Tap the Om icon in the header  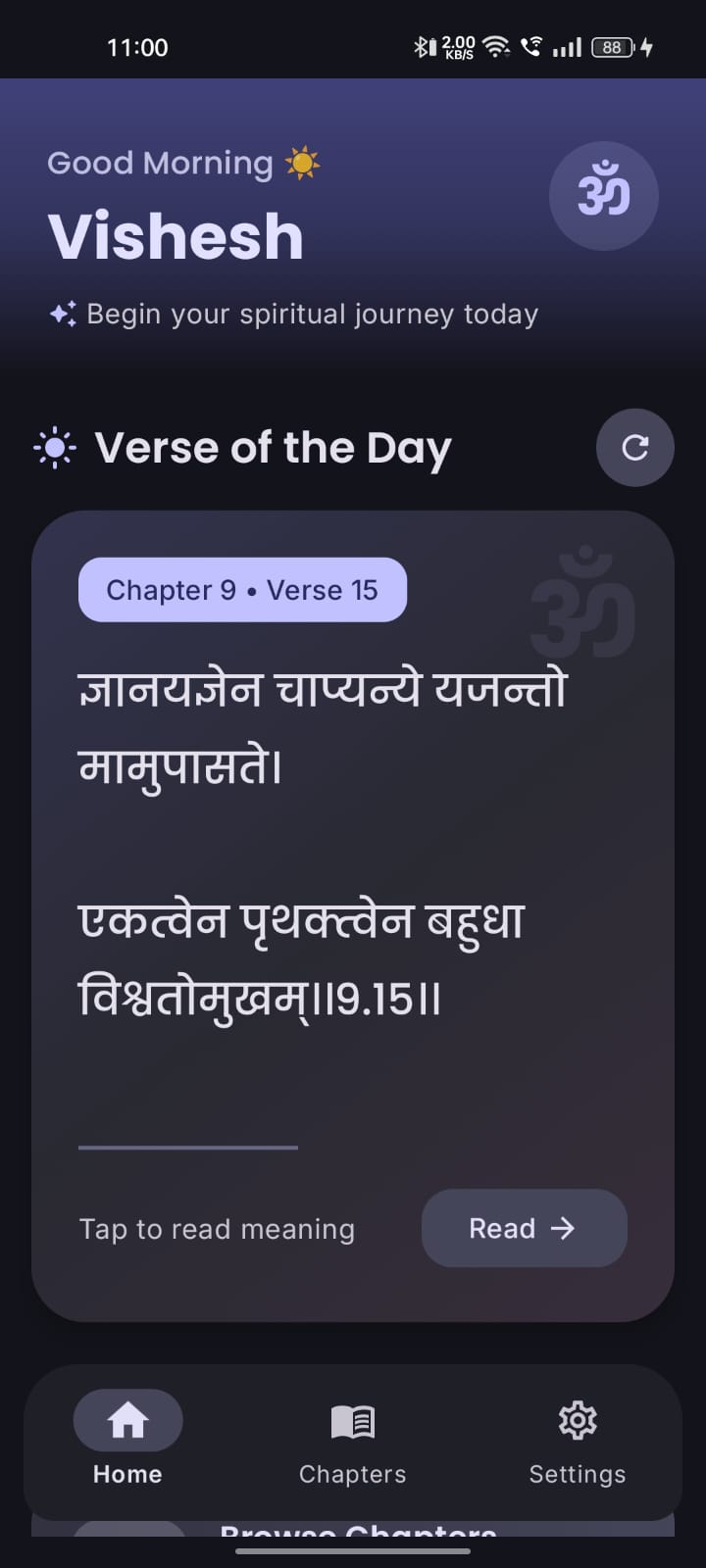[603, 196]
